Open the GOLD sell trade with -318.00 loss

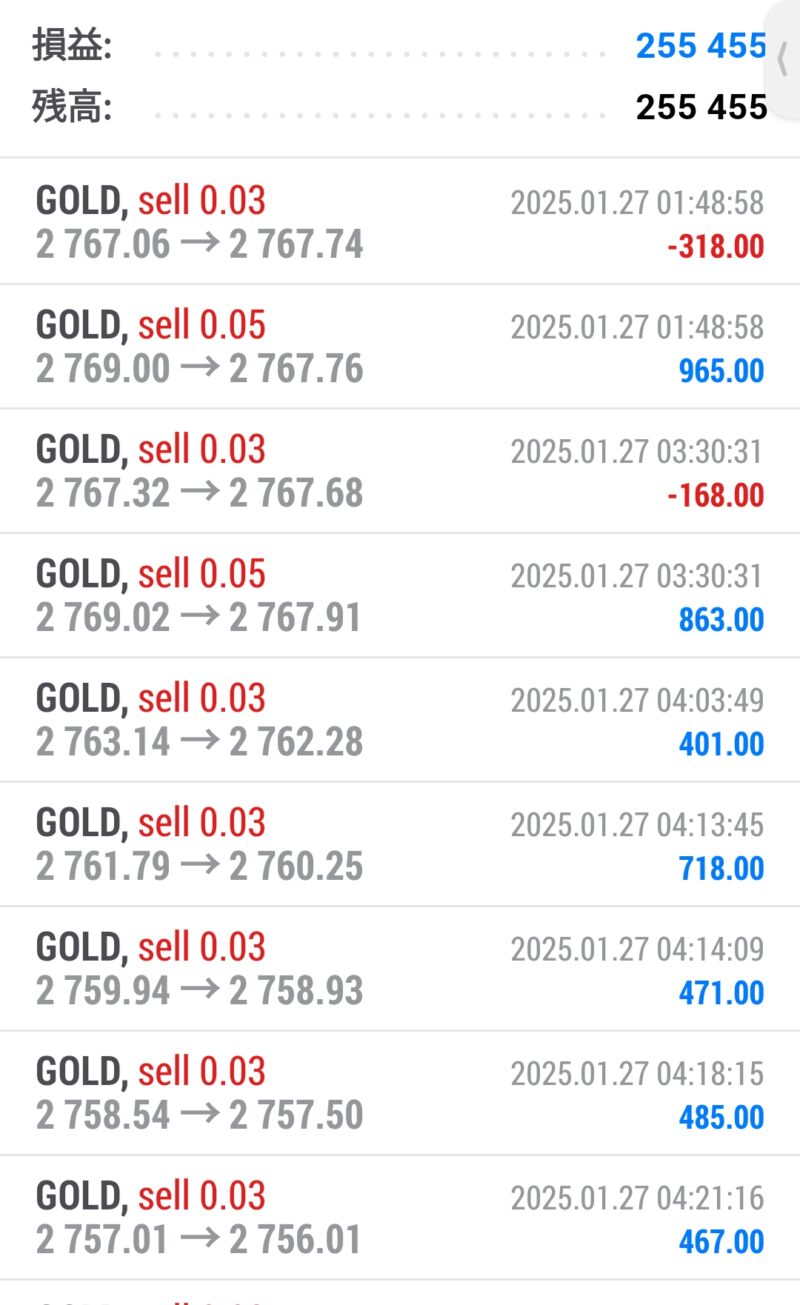click(400, 222)
